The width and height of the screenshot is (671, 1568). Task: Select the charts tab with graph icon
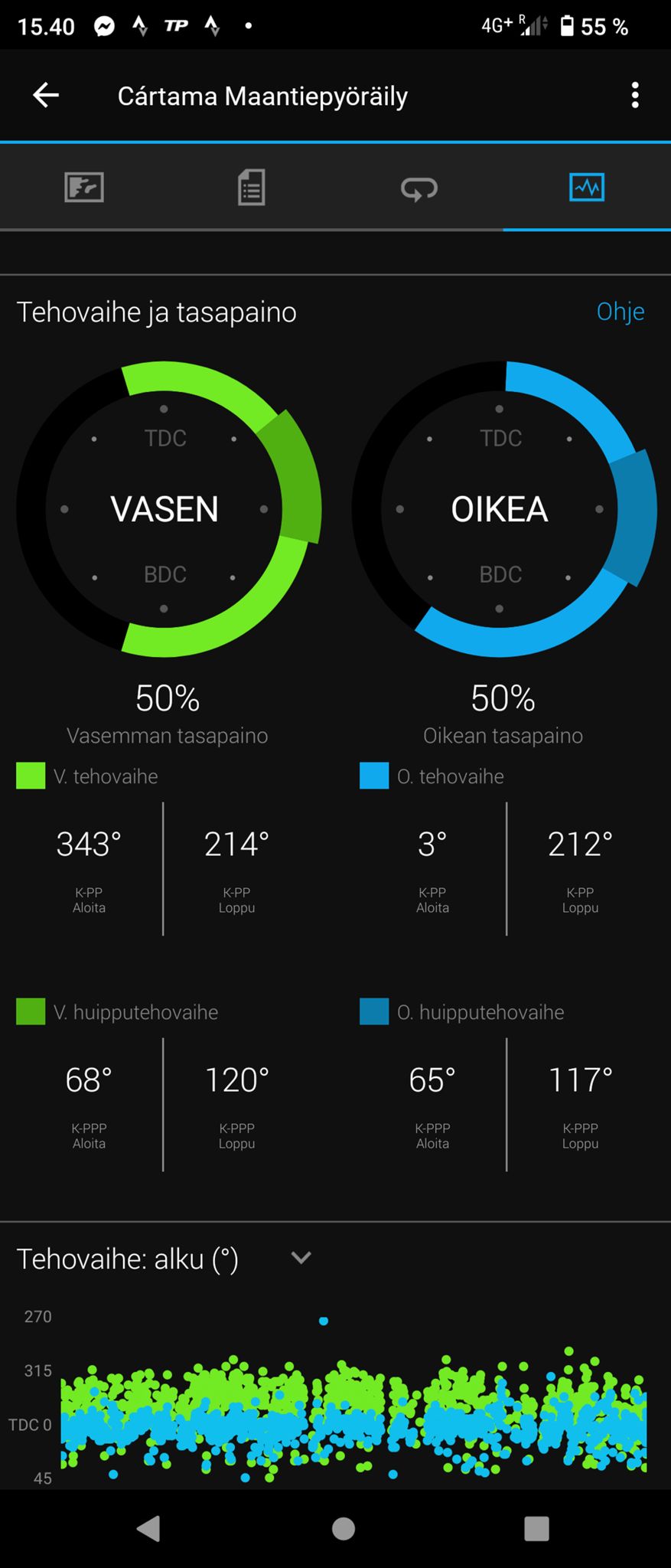(x=587, y=188)
